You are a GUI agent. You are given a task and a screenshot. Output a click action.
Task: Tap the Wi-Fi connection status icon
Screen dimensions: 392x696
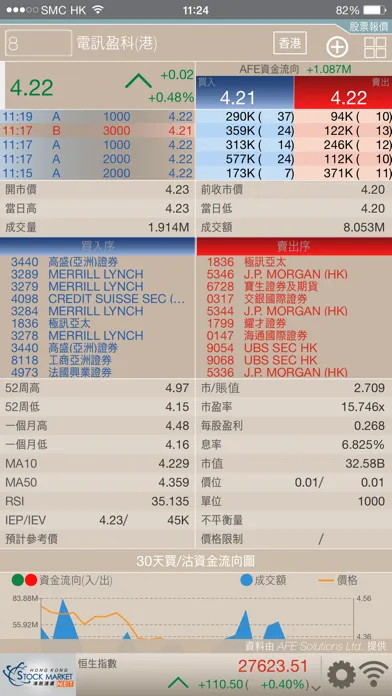[x=373, y=675]
